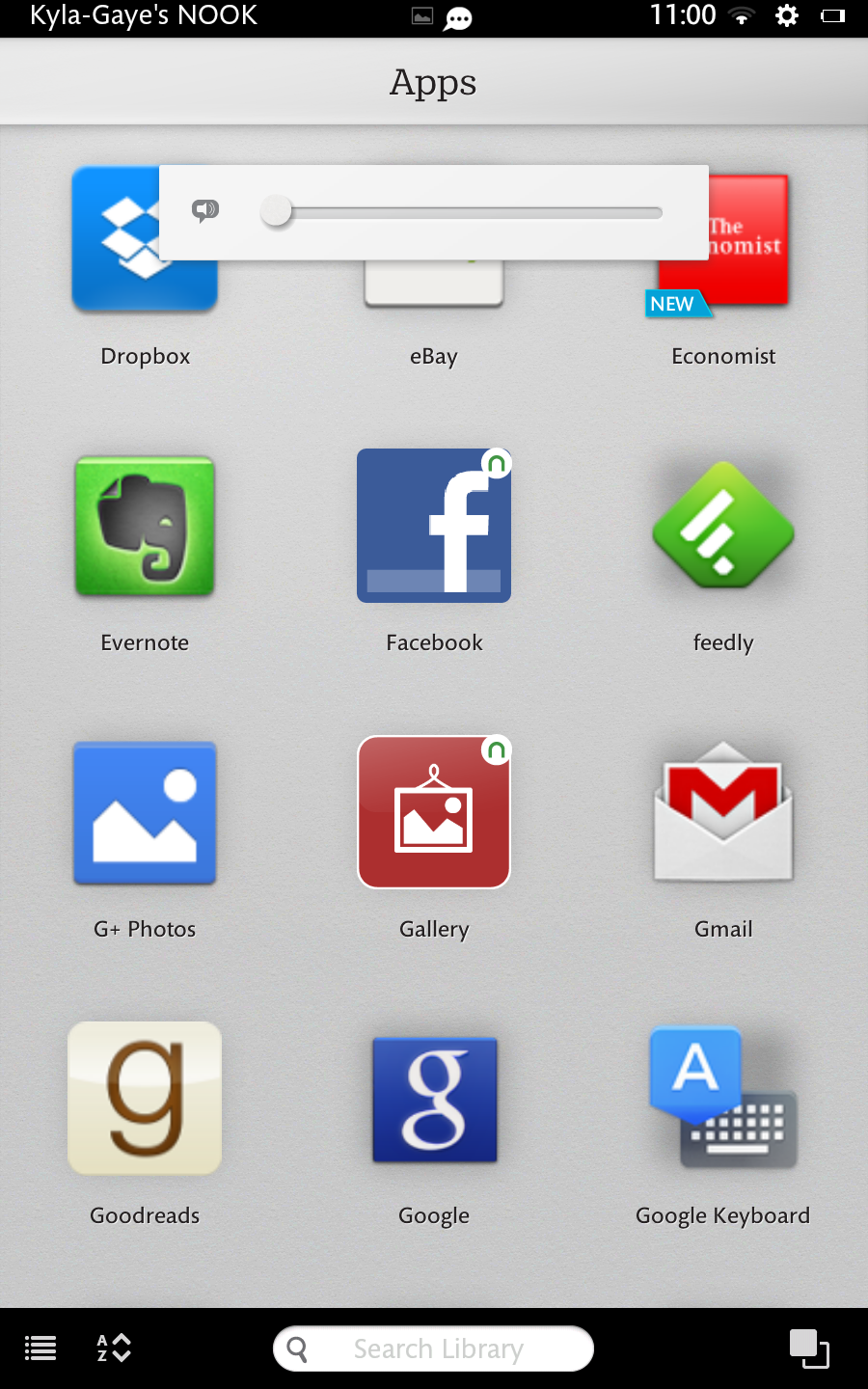Open settings gear in status bar
The width and height of the screenshot is (868, 1389).
coord(787,15)
